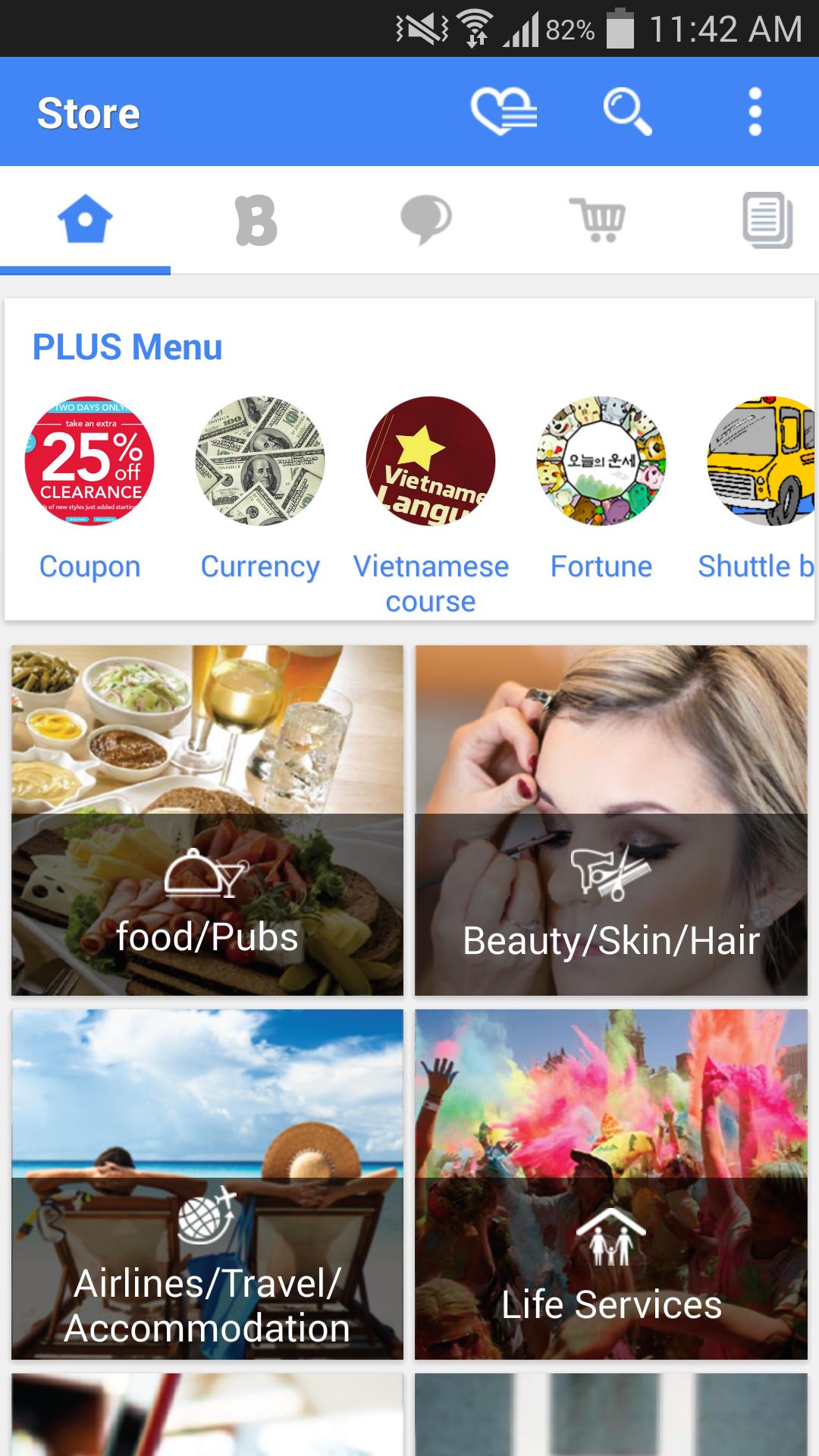Switch to the shopping cart tab

598,220
